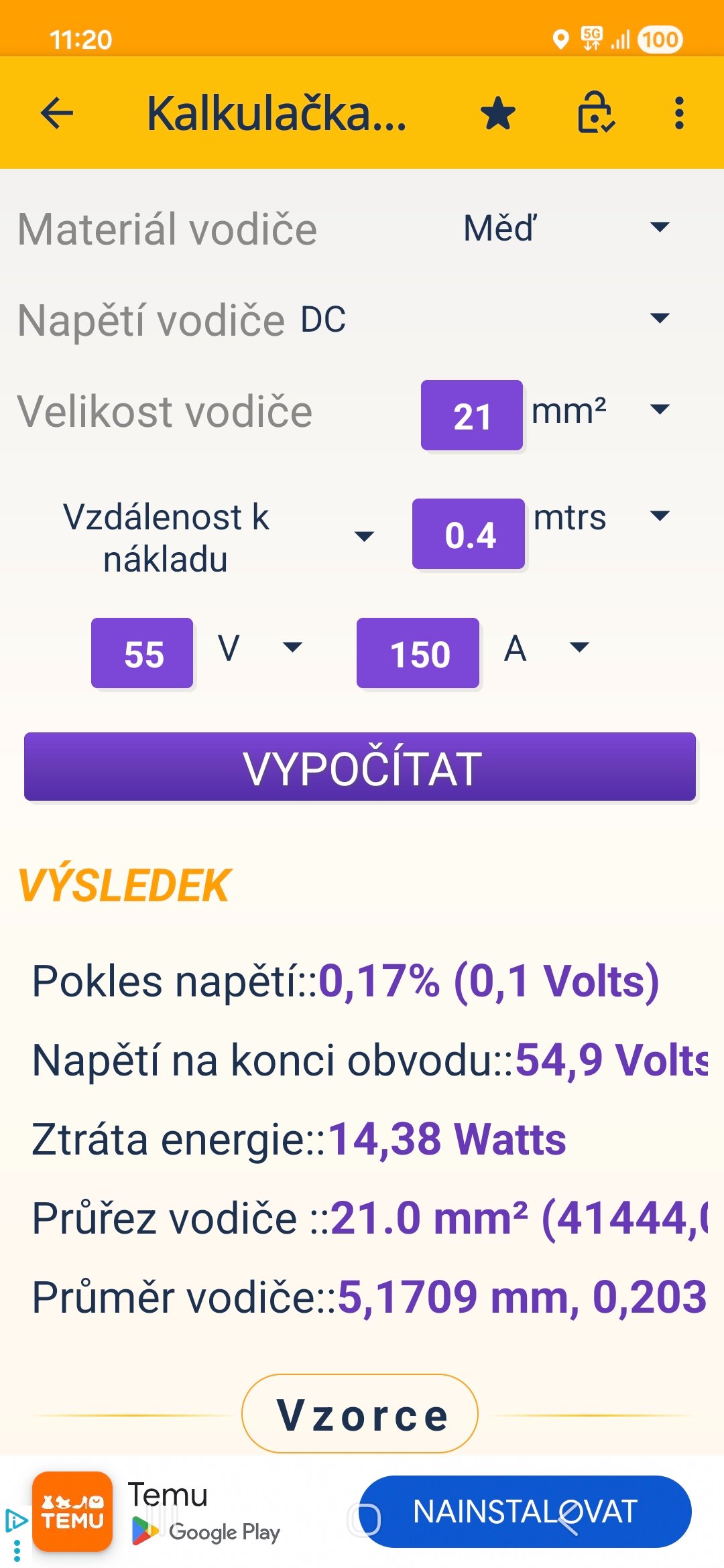Tap the lock icon in the app bar

pyautogui.click(x=595, y=113)
